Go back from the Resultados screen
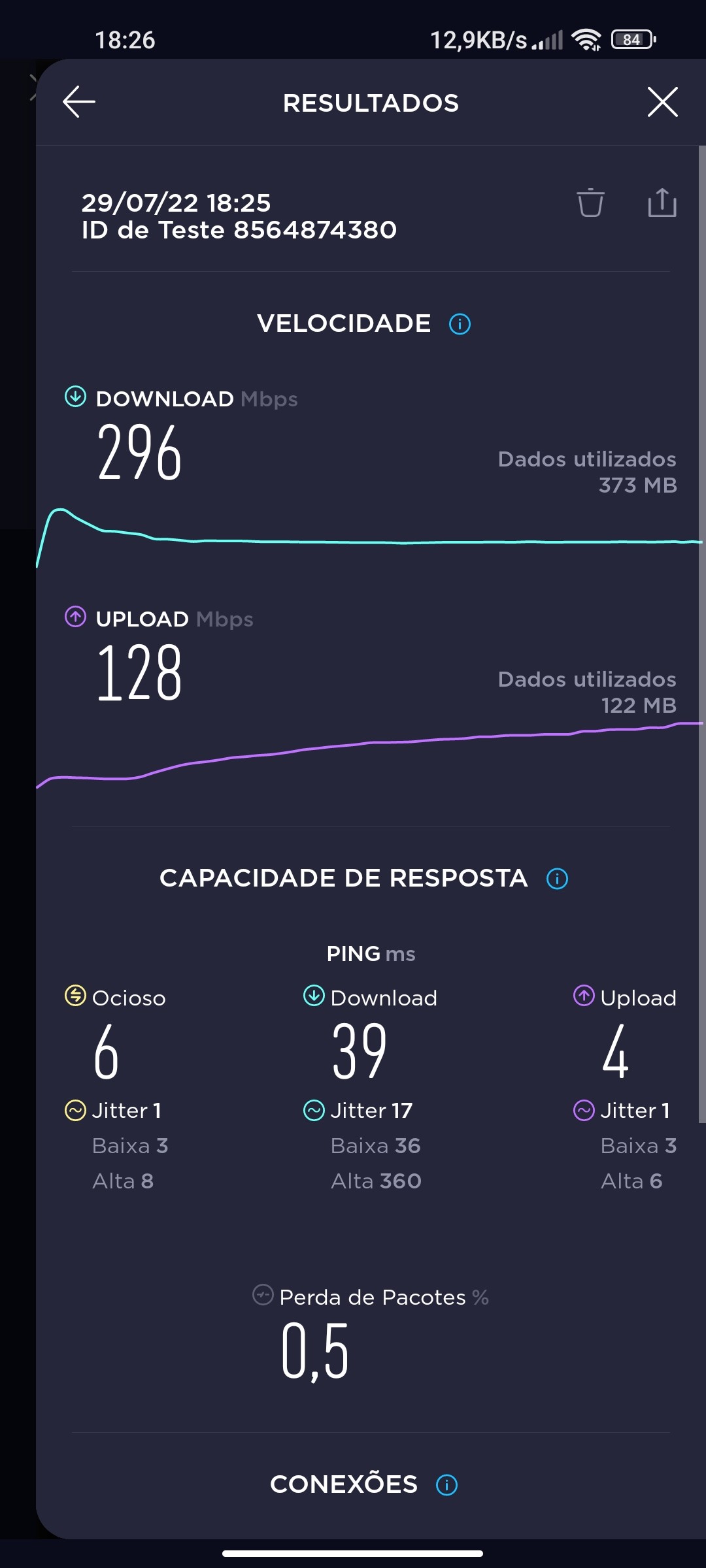Viewport: 706px width, 1568px height. pos(79,102)
